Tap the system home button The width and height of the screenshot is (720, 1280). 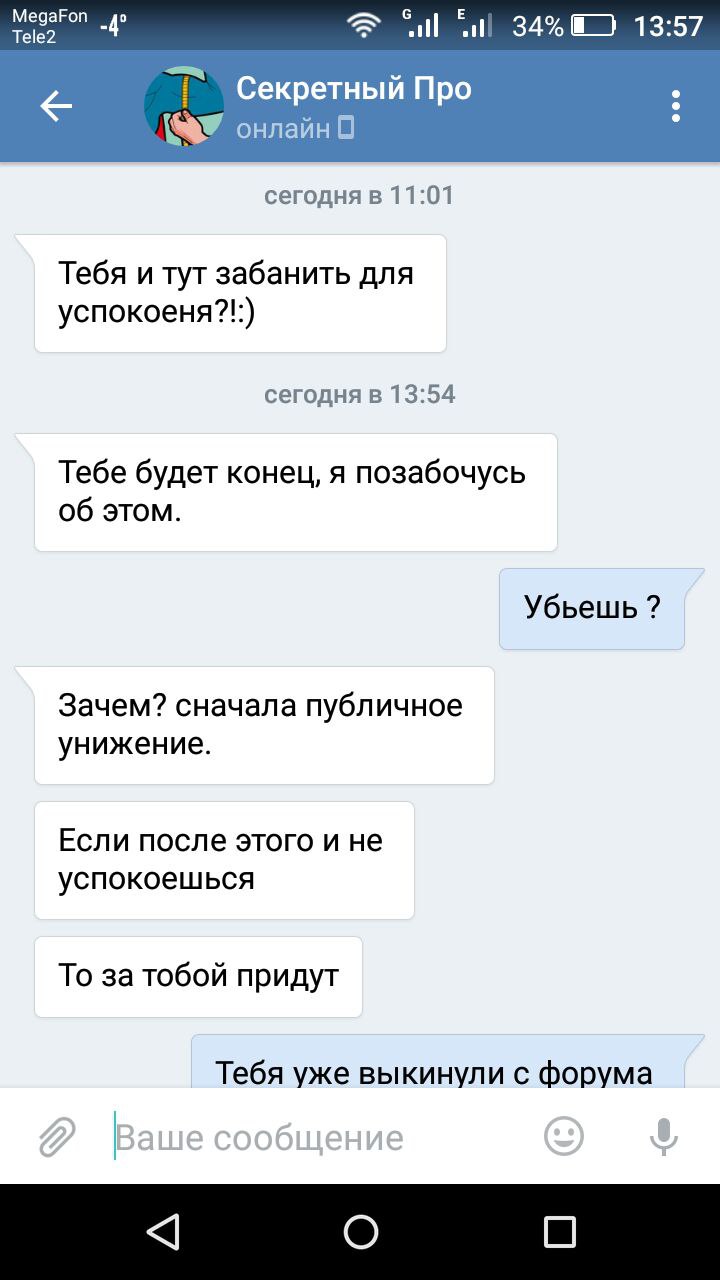tap(360, 1231)
